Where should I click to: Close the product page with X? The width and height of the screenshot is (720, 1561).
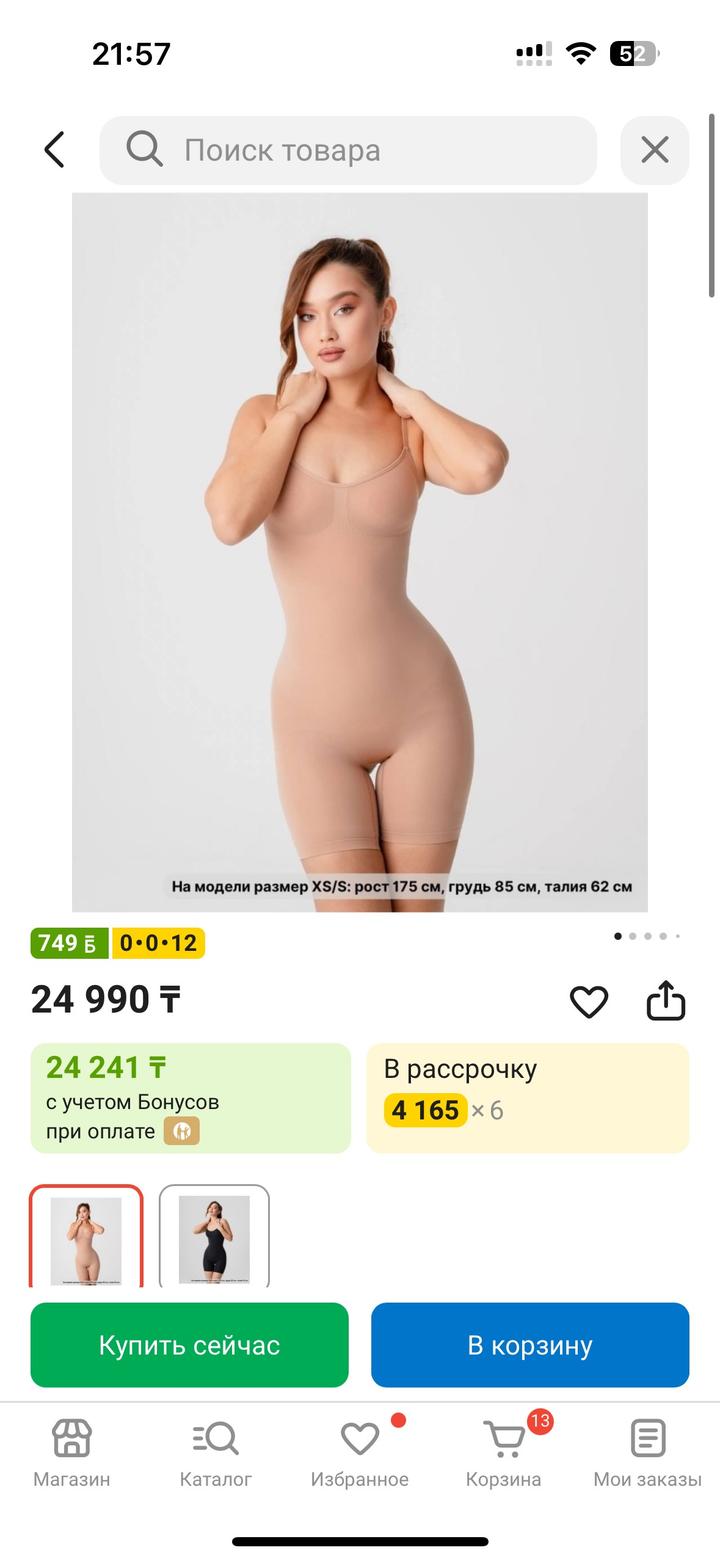pos(655,150)
